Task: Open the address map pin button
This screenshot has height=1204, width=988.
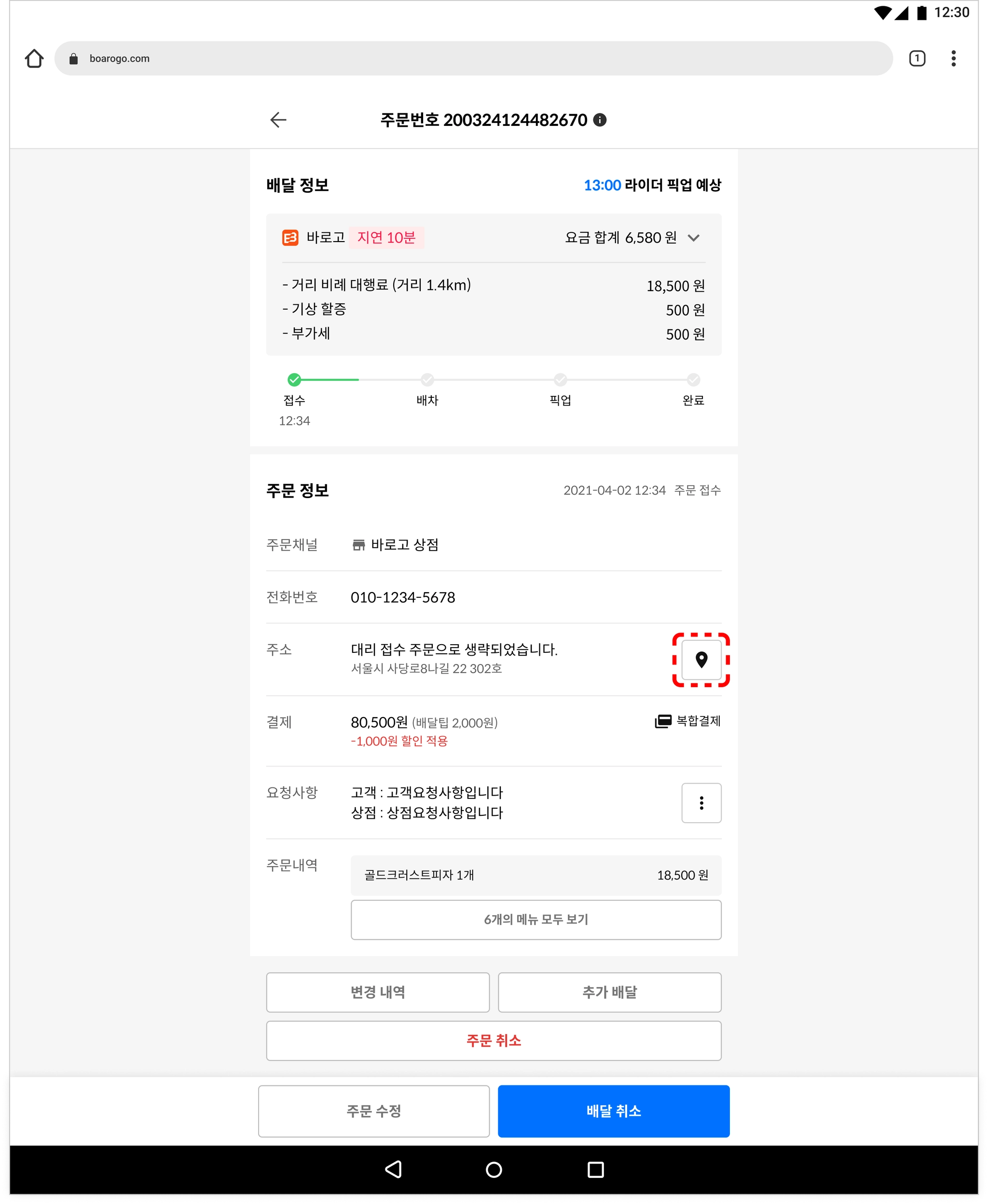Action: click(x=701, y=660)
